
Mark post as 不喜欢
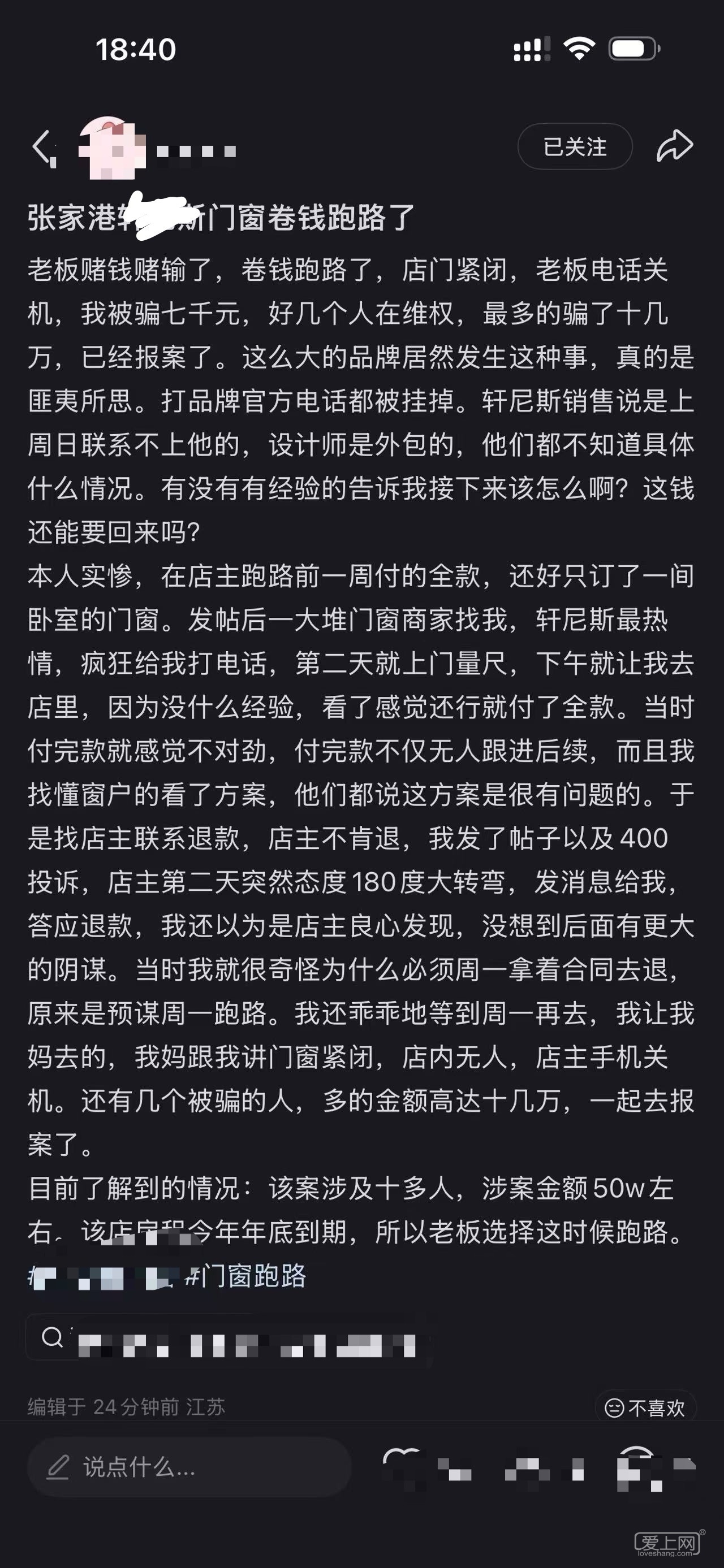645,1407
